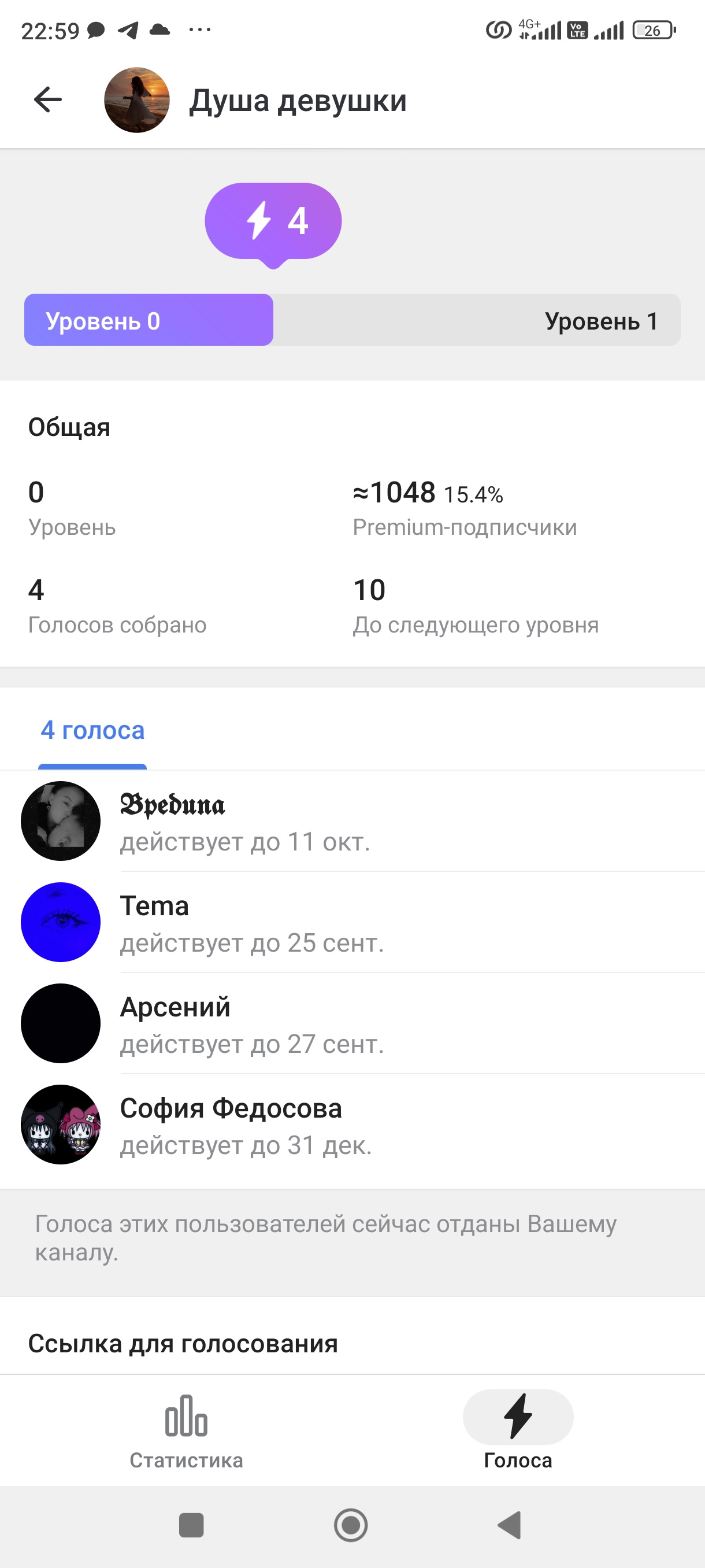Tap the system home button
Viewport: 705px width, 1568px height.
(x=351, y=1525)
